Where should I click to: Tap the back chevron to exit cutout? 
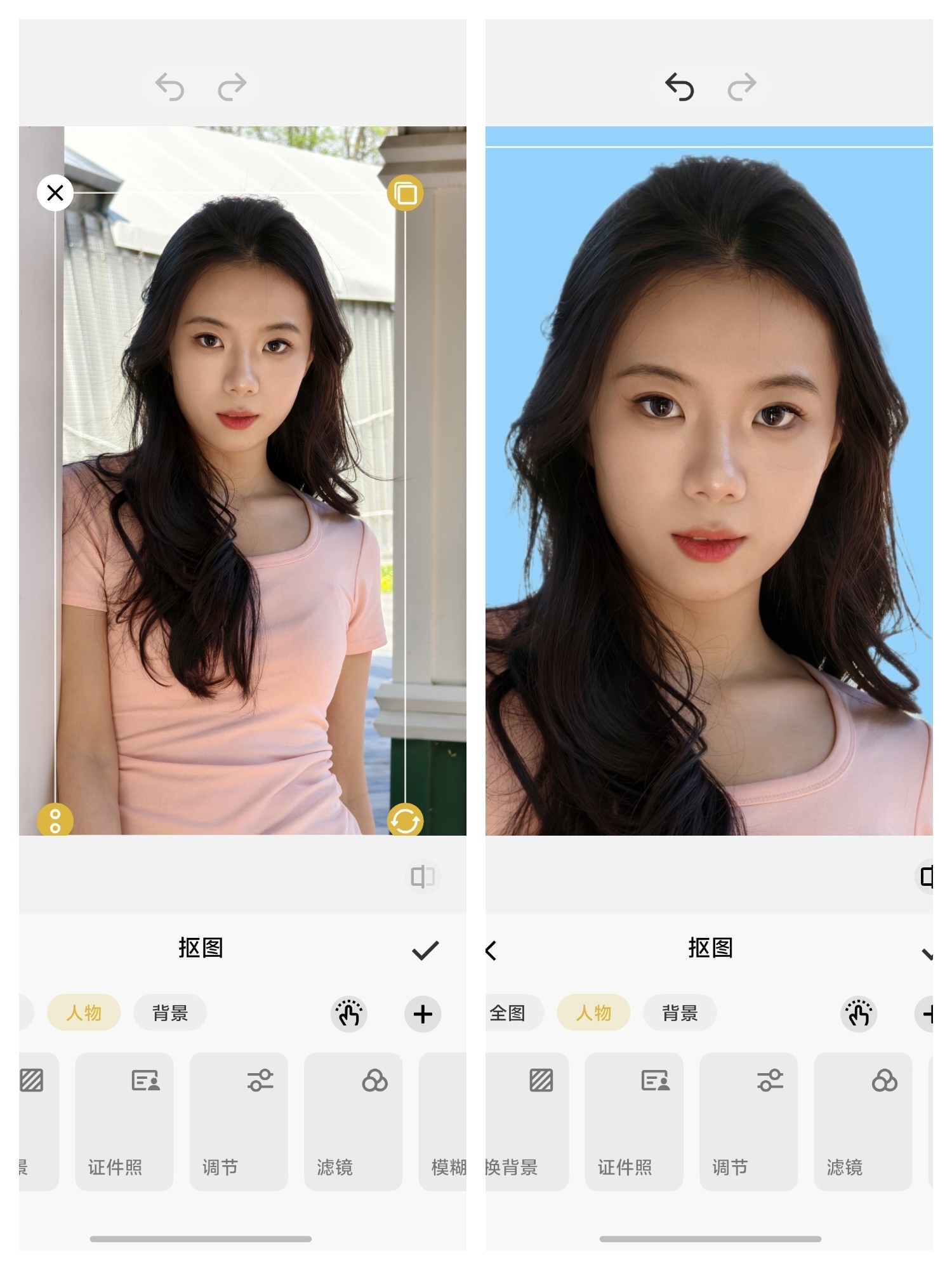click(491, 949)
